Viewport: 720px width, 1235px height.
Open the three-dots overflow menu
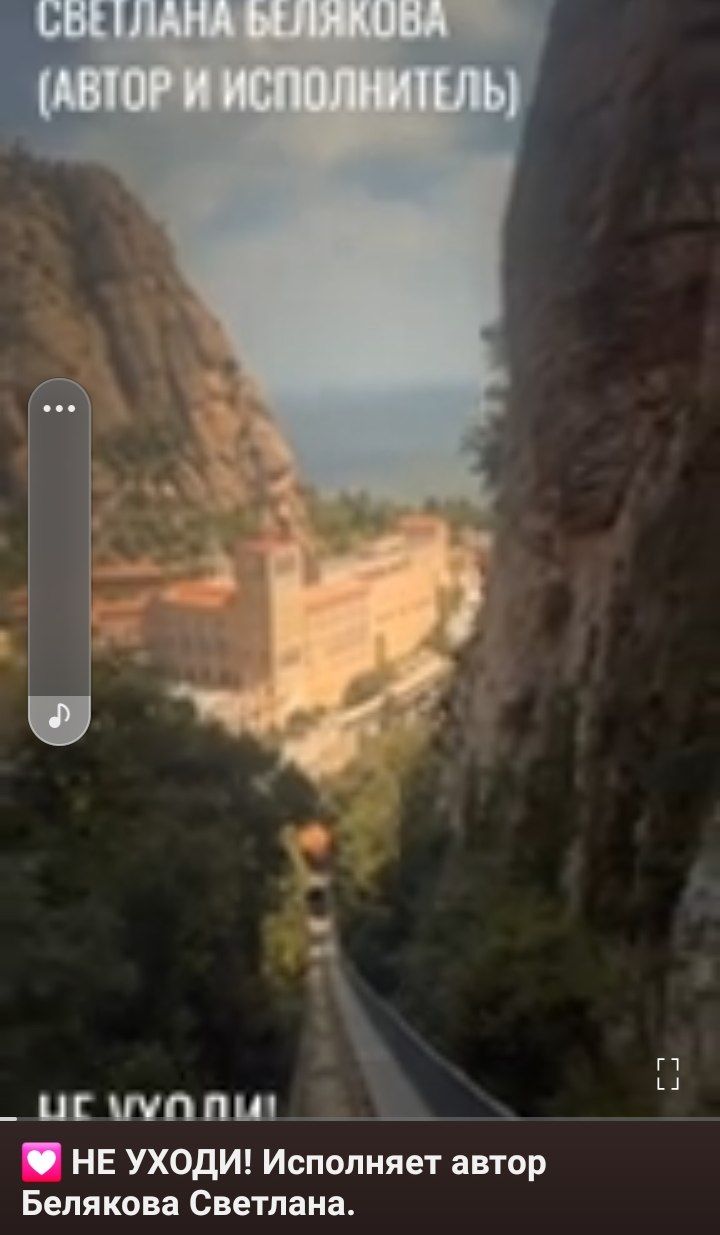(x=59, y=408)
